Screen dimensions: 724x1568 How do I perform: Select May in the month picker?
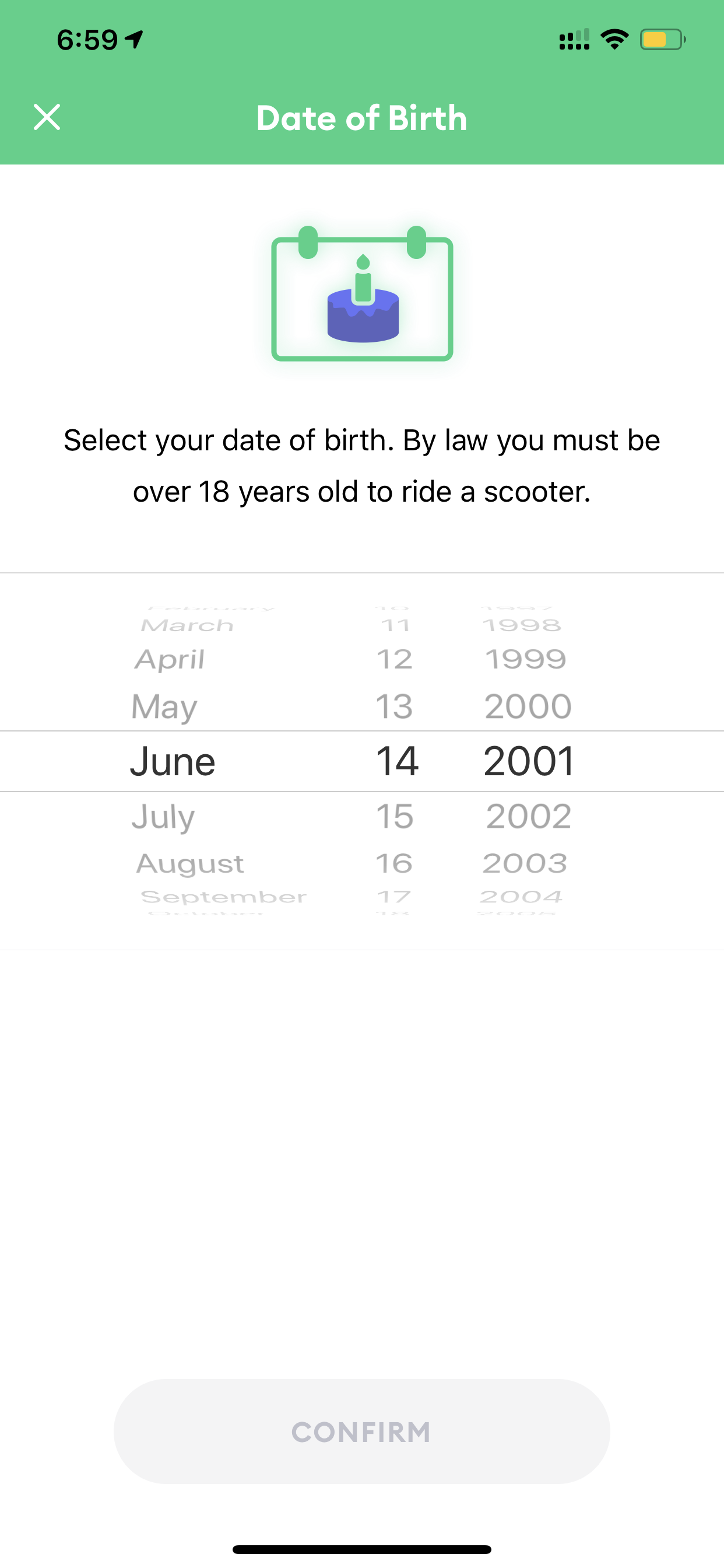point(164,708)
